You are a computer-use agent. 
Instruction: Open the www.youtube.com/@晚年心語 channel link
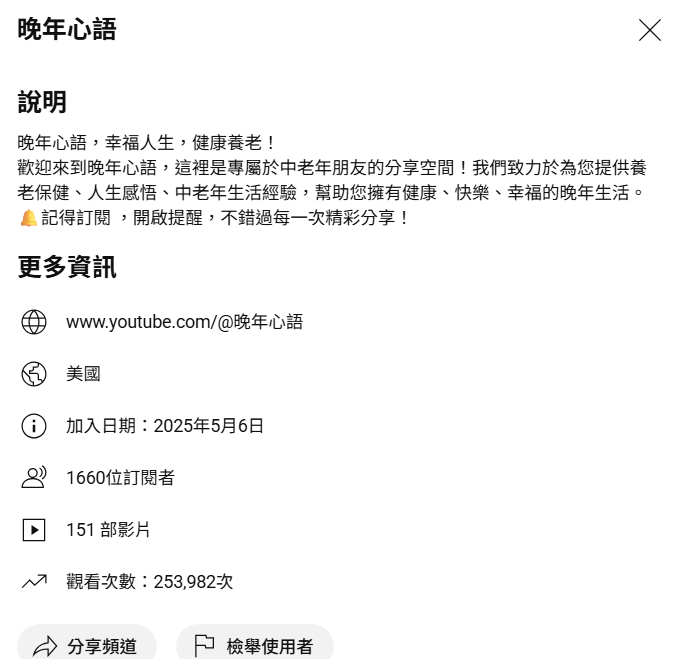[x=184, y=322]
